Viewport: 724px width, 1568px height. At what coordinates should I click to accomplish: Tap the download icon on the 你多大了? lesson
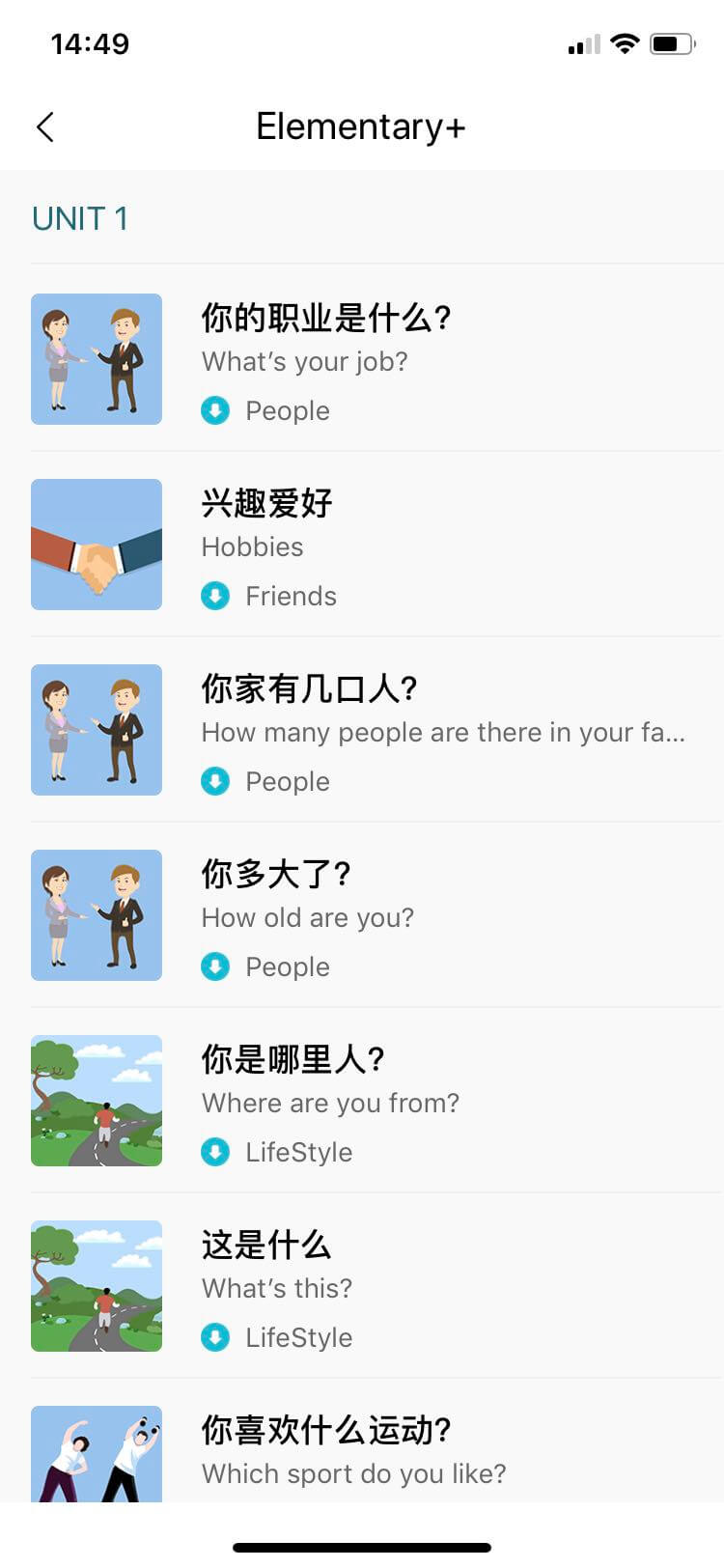[x=215, y=966]
